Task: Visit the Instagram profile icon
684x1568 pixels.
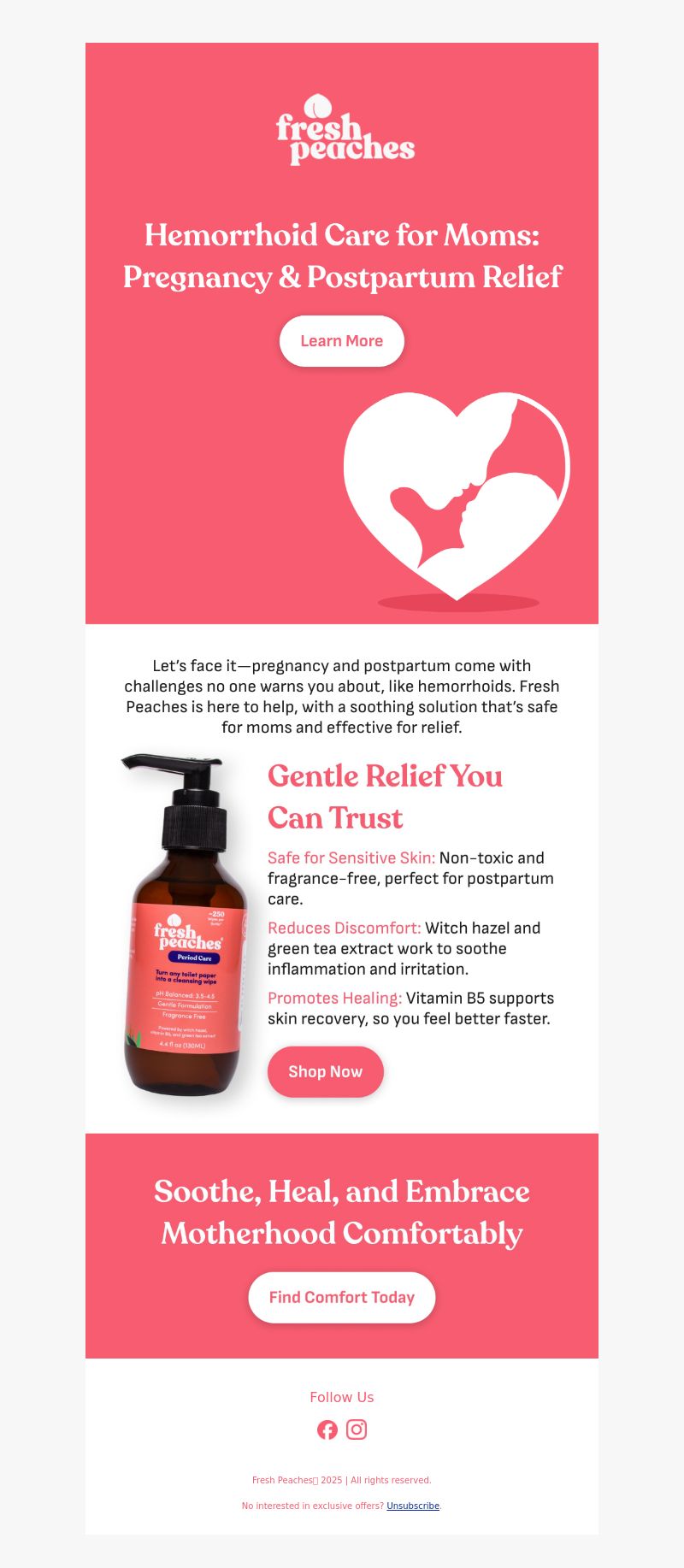Action: 357,1429
